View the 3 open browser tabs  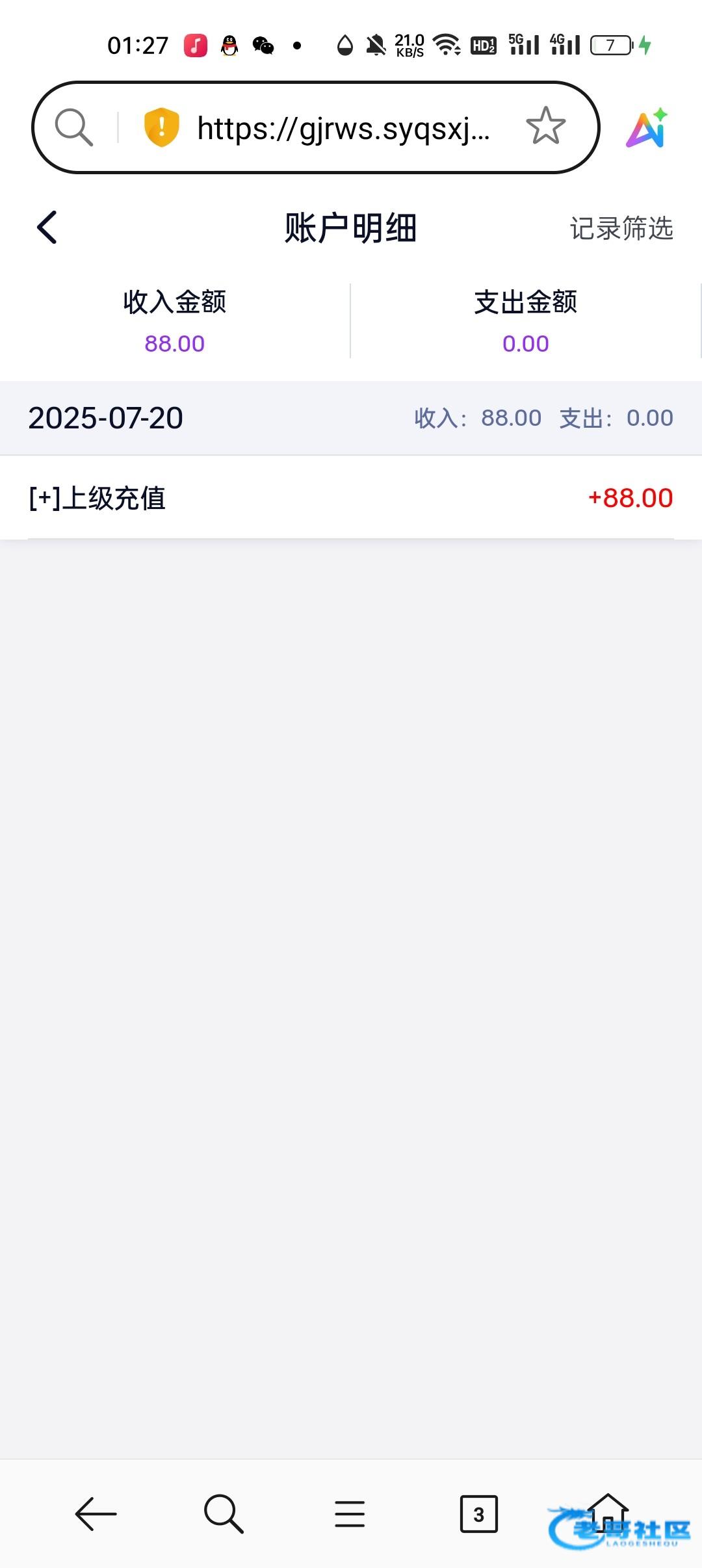click(x=478, y=1514)
